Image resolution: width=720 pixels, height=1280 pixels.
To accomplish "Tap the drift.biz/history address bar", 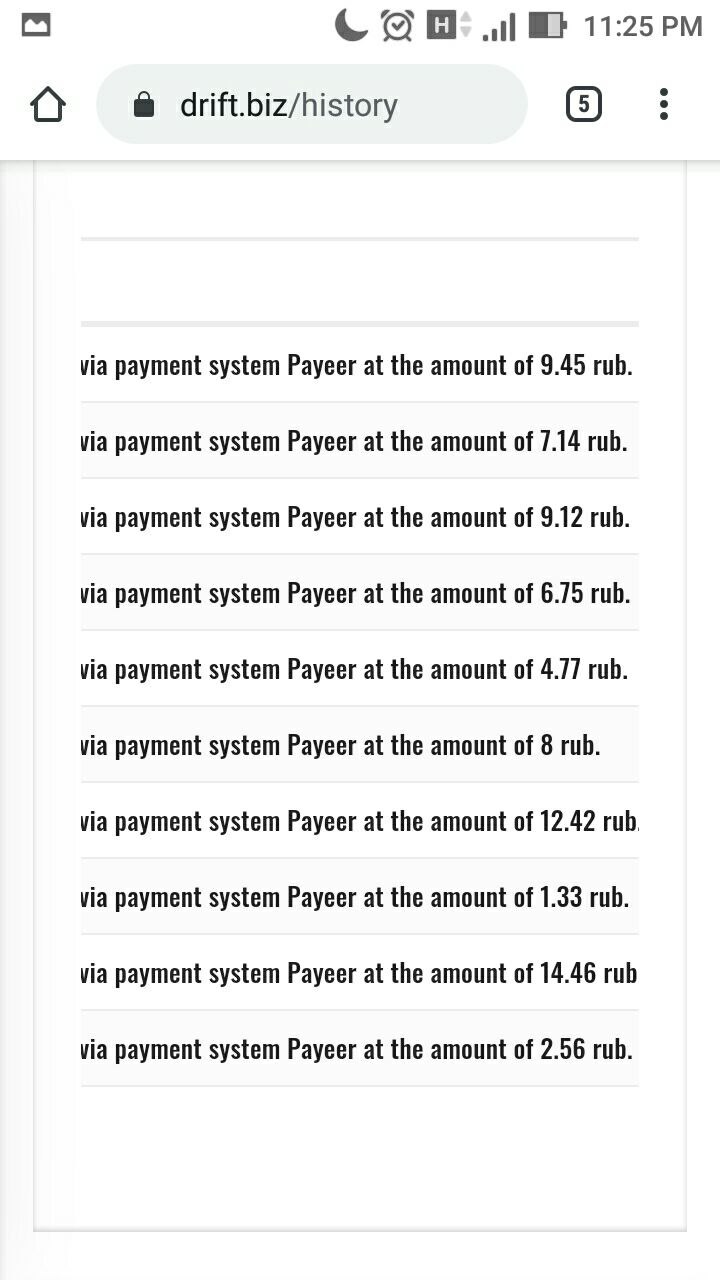I will [311, 104].
